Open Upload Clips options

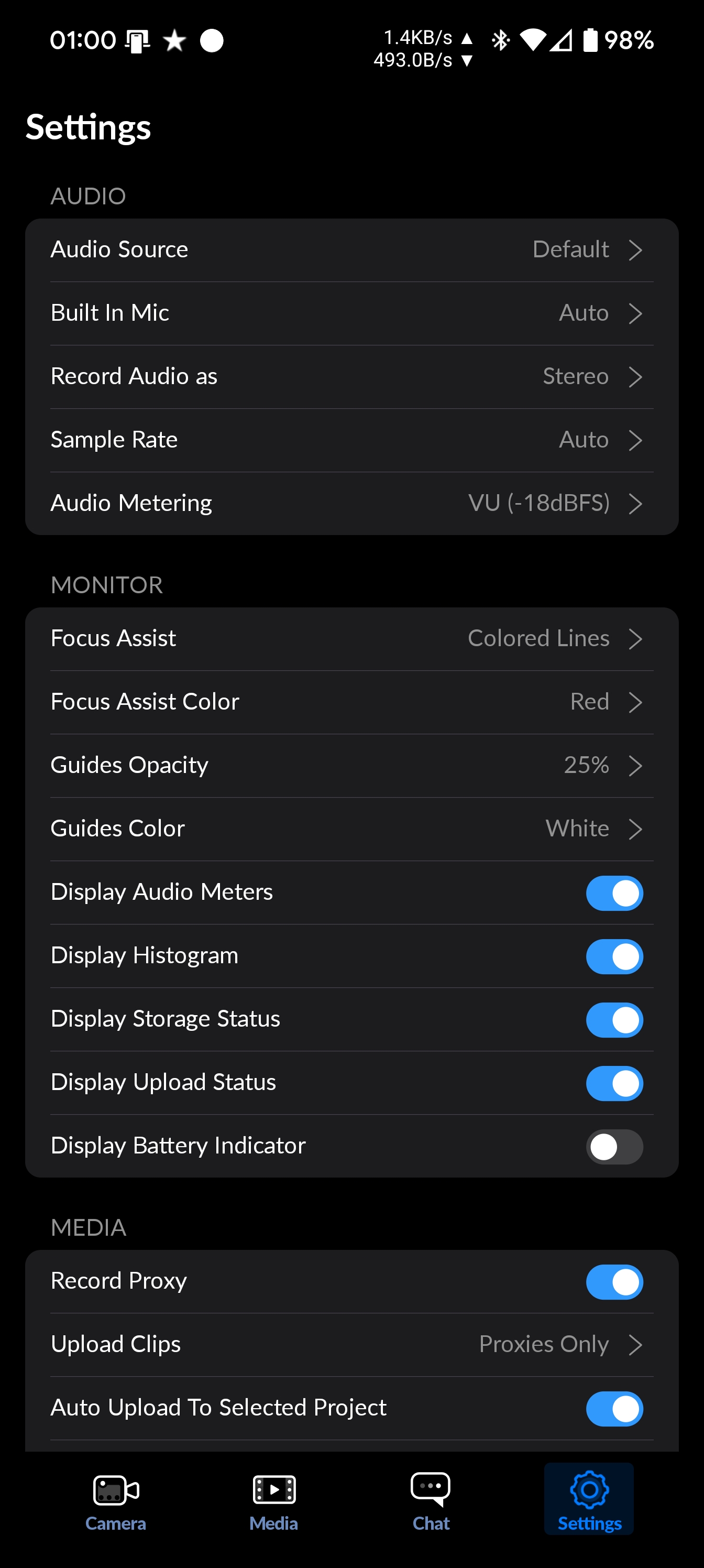coord(351,1345)
